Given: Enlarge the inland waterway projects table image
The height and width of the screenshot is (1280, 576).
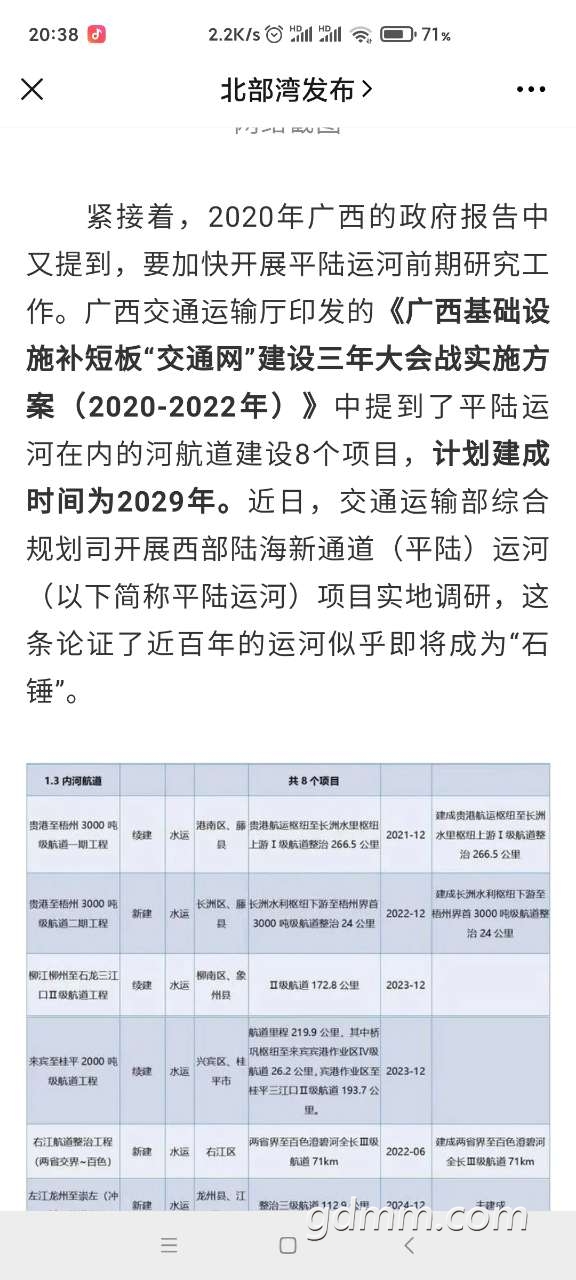Looking at the screenshot, I should pos(288,987).
